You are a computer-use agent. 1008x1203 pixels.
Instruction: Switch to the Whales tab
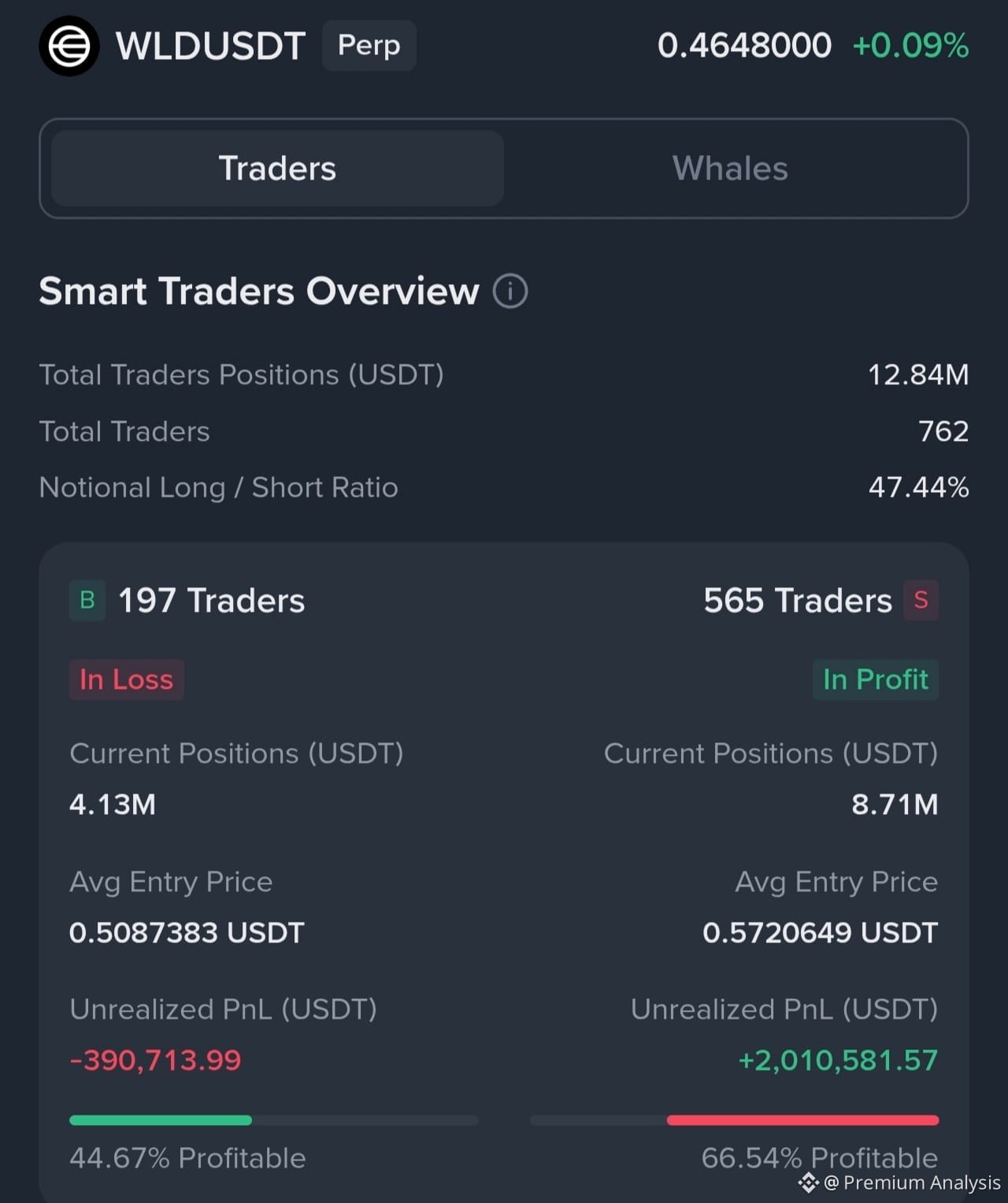coord(729,168)
